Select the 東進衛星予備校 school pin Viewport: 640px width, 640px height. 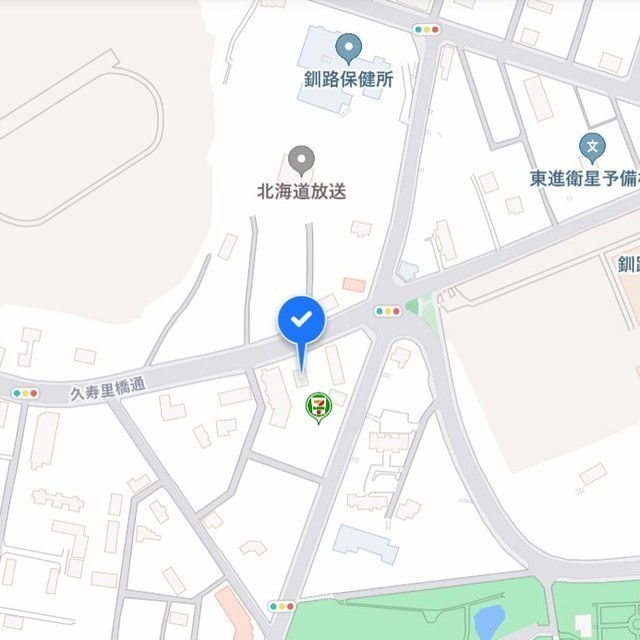(x=593, y=149)
